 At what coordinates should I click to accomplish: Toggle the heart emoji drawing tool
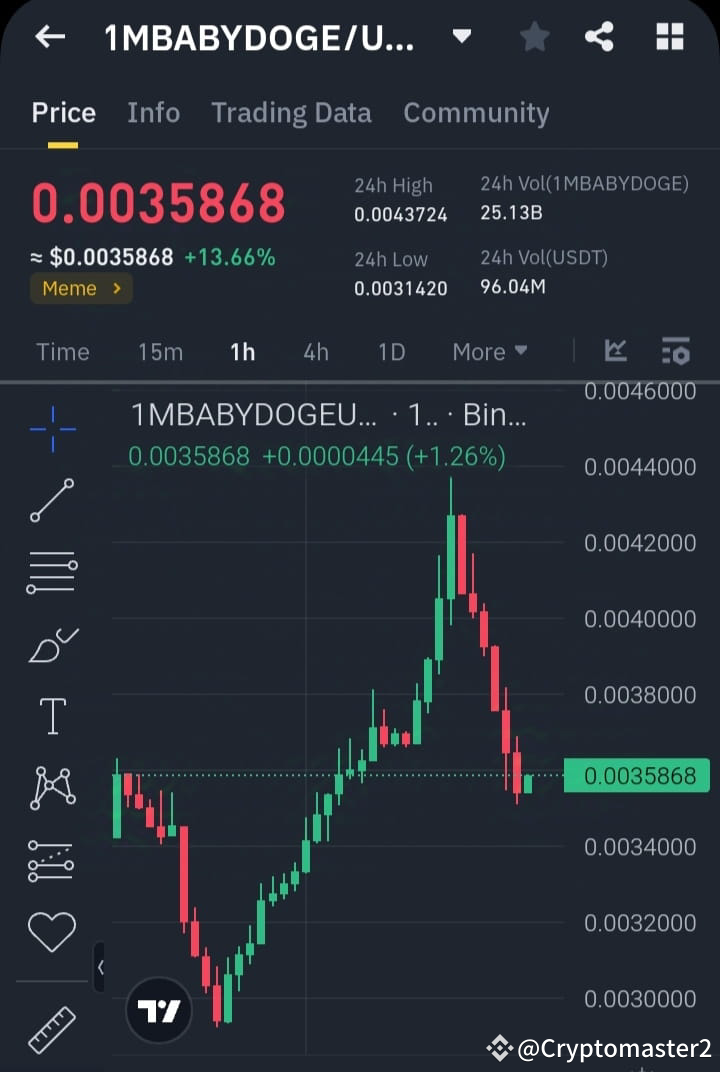pyautogui.click(x=51, y=932)
